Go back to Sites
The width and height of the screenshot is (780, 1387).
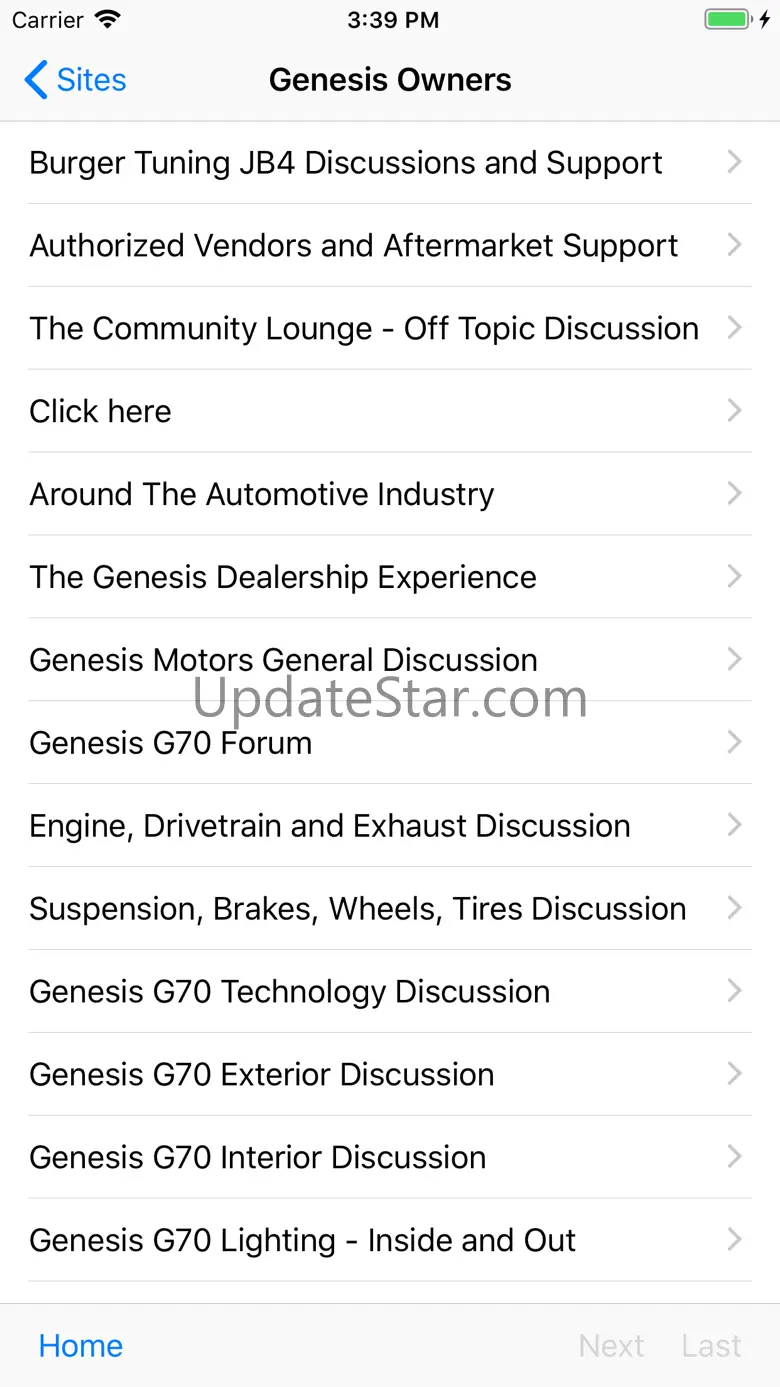point(76,80)
